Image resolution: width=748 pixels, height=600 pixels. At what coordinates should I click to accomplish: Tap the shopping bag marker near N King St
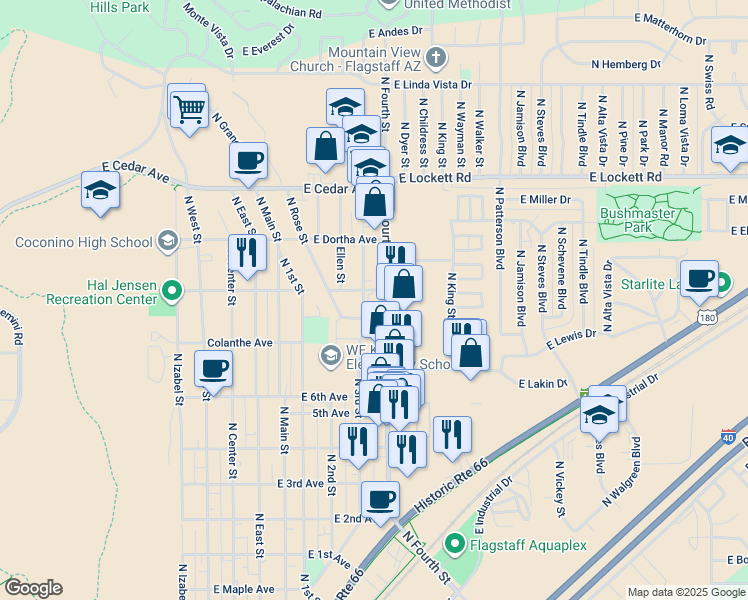point(470,352)
